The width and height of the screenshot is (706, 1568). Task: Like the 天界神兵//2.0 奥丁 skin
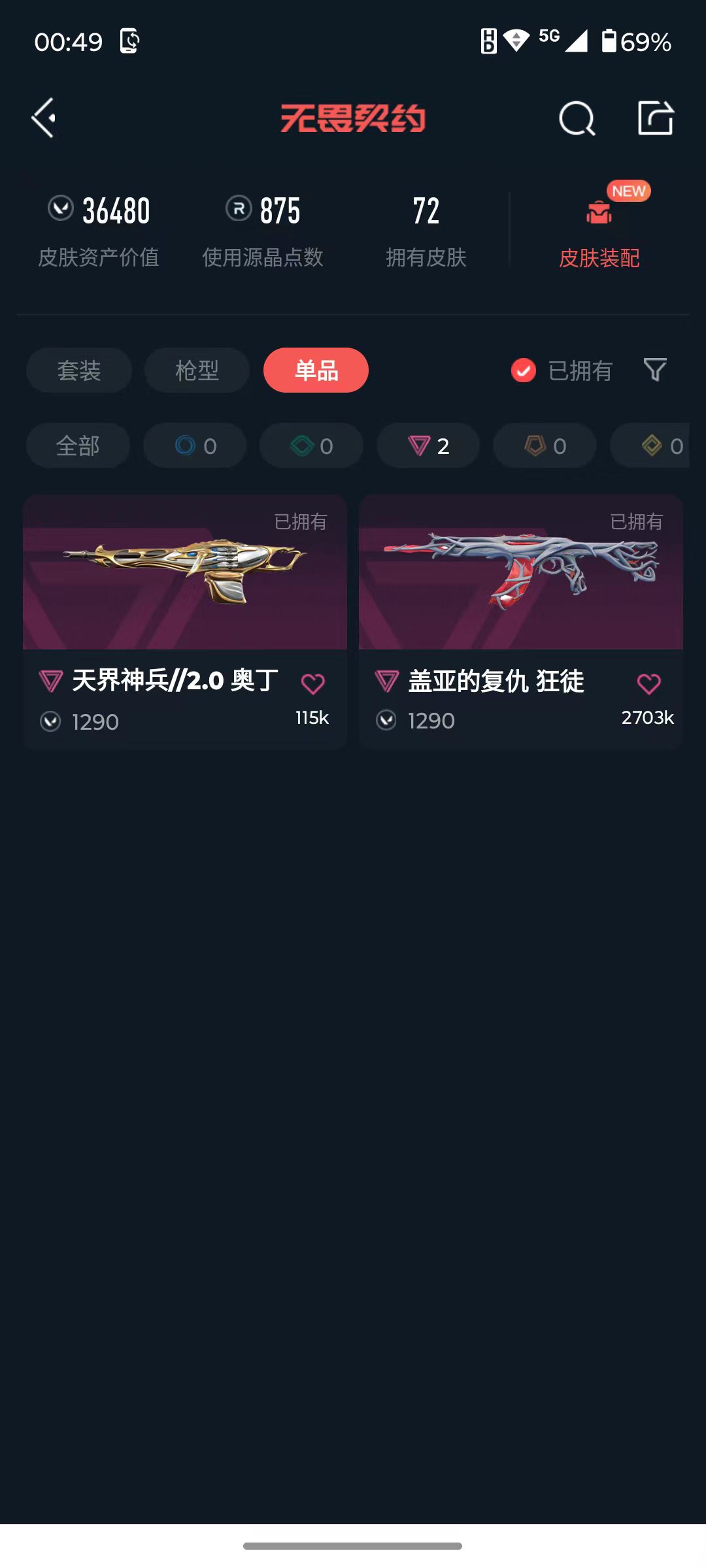[312, 684]
